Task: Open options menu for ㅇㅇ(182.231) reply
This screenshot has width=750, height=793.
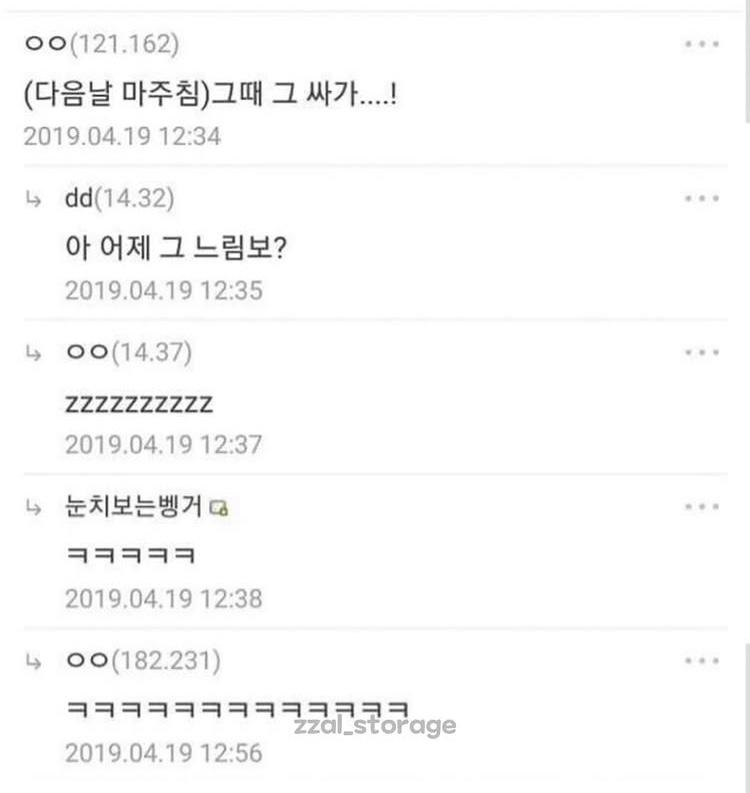Action: (x=702, y=661)
